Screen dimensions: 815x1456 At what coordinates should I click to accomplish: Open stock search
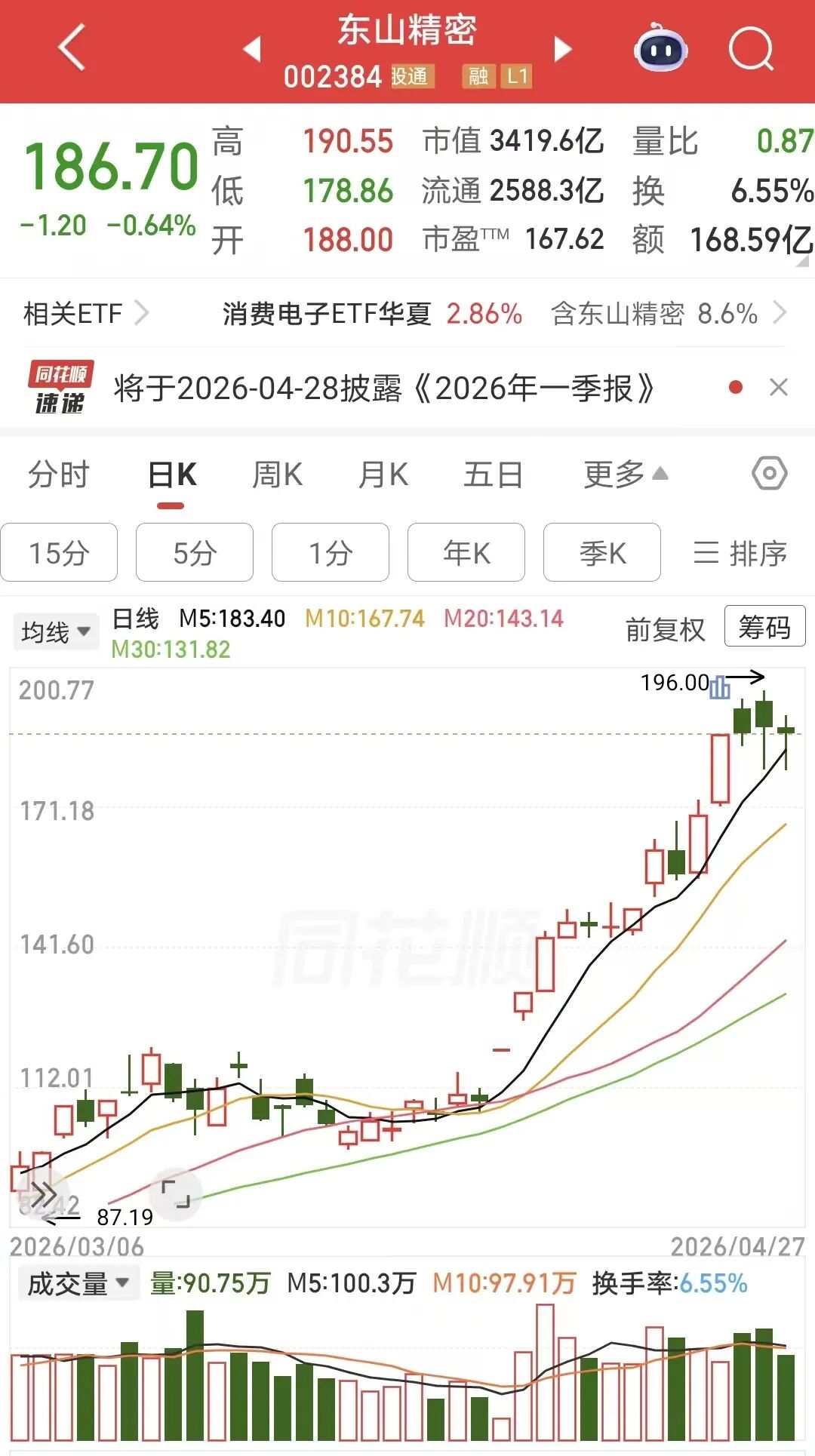[x=751, y=49]
